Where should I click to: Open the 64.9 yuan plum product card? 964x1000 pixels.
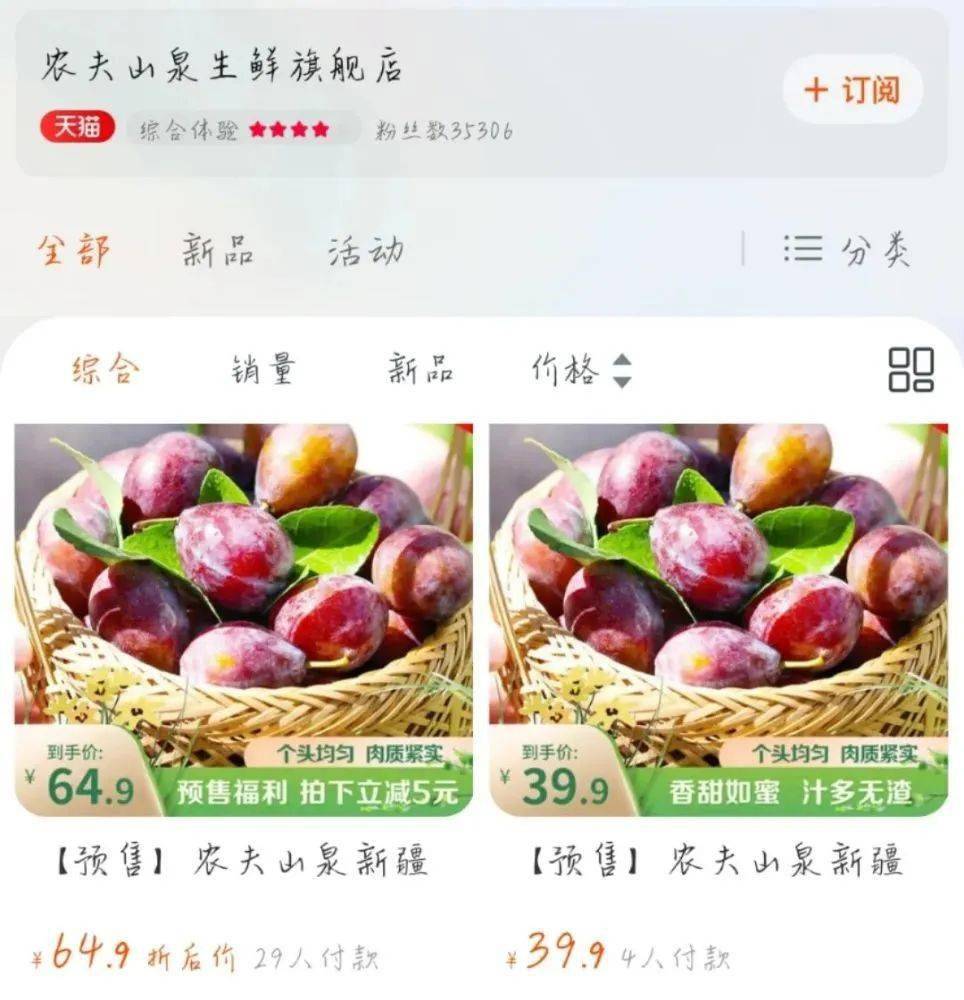coord(243,620)
